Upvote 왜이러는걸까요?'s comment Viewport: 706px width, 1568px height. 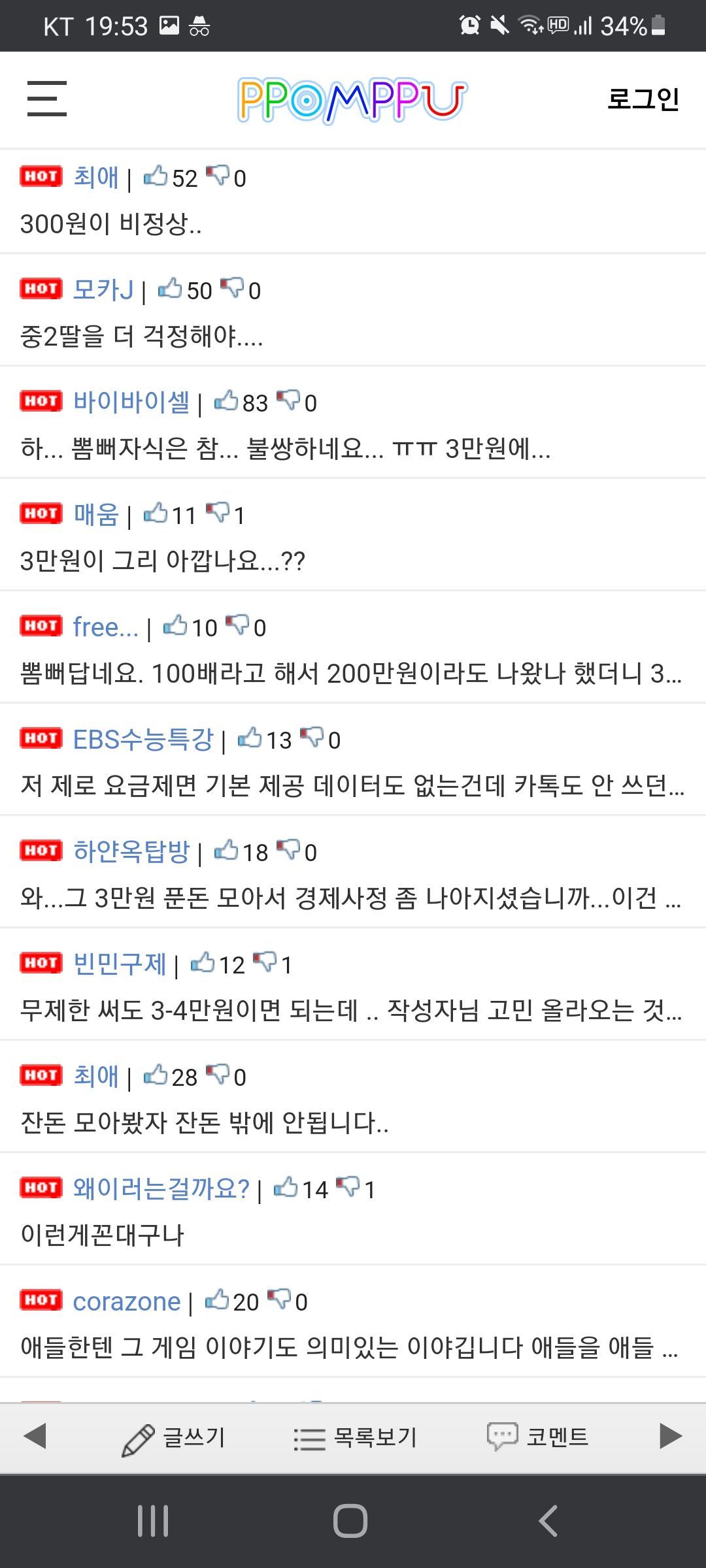tap(286, 1187)
